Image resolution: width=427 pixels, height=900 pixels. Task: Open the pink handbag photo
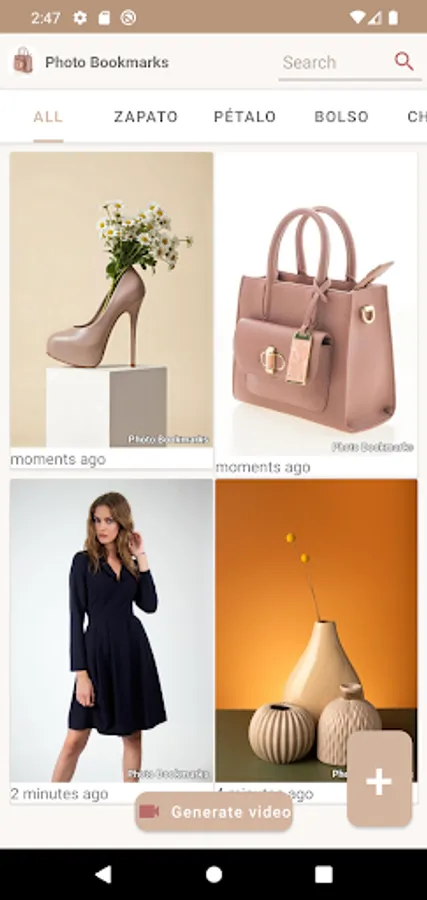coord(316,304)
